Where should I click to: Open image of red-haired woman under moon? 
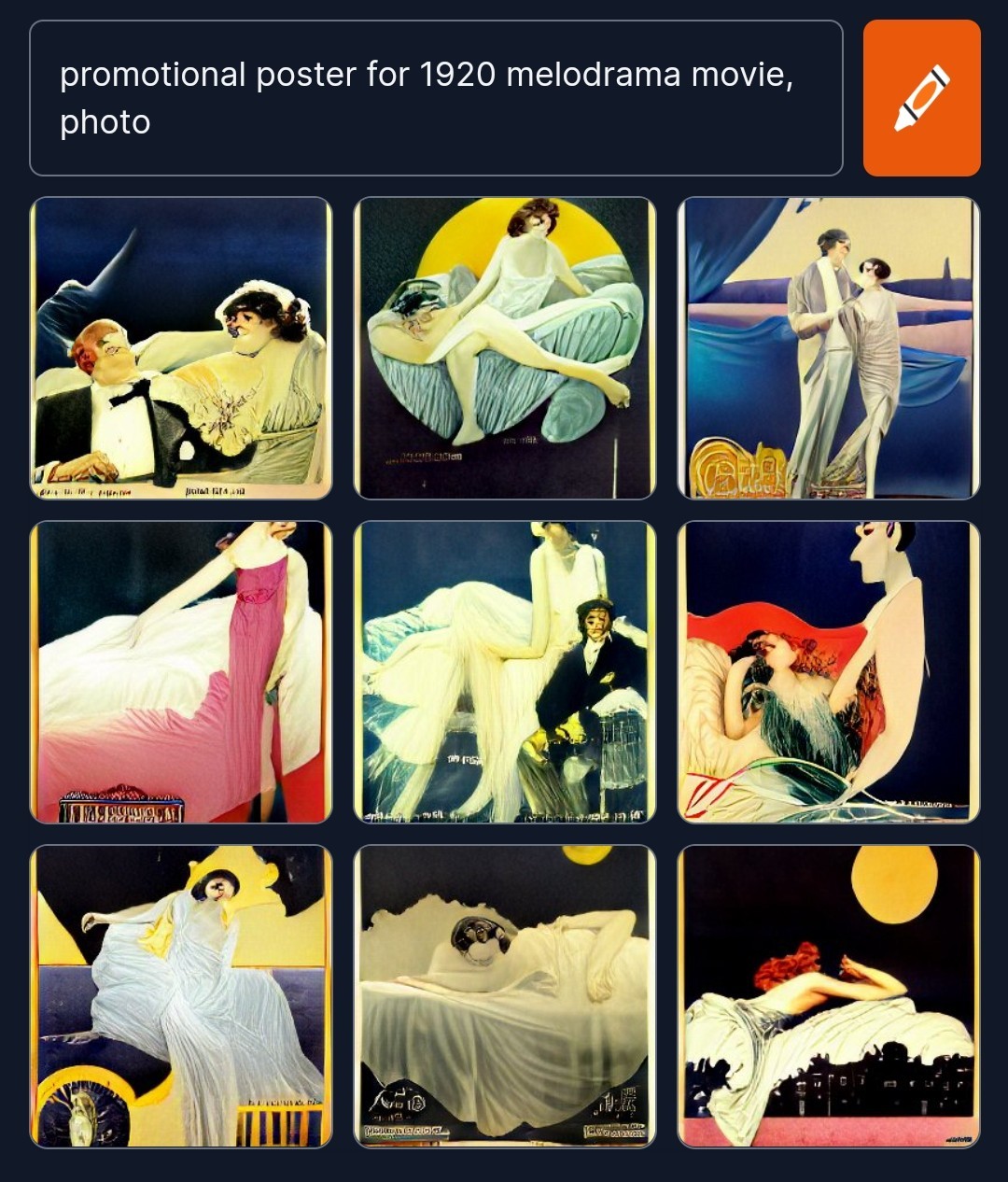pos(828,996)
